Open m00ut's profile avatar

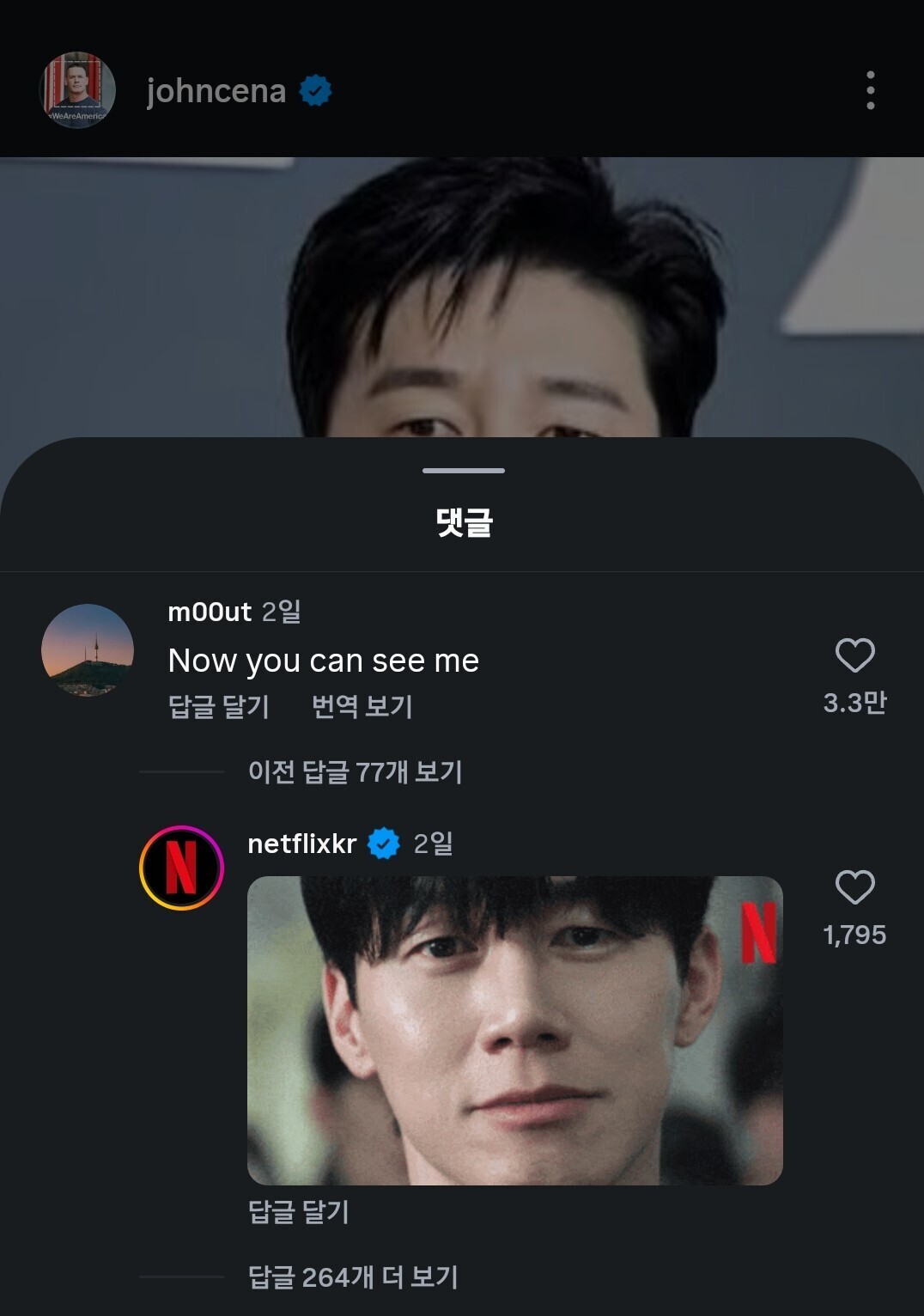[x=88, y=650]
